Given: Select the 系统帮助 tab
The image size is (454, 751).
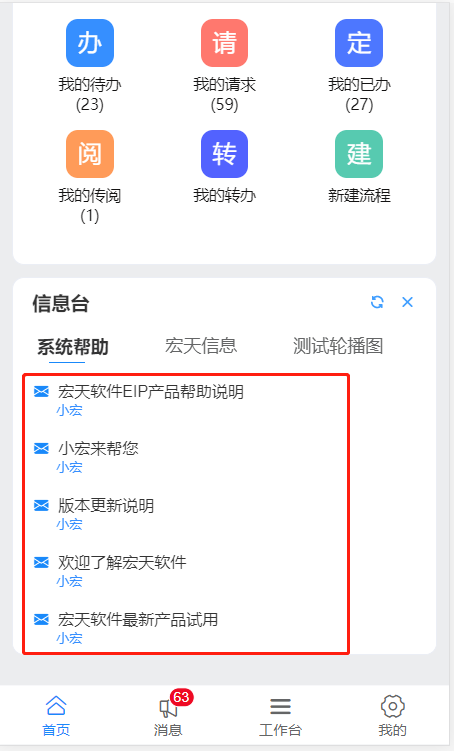Looking at the screenshot, I should tap(73, 347).
